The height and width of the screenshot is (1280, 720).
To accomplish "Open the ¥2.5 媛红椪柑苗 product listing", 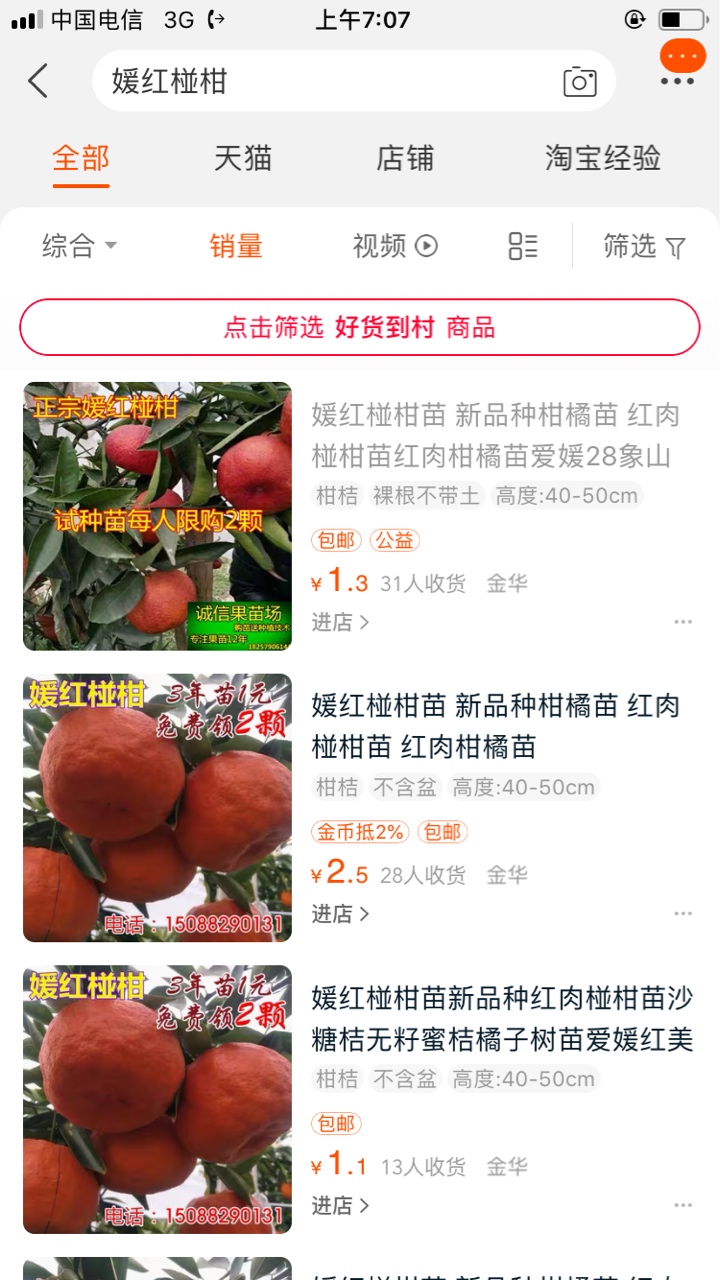I will click(495, 726).
